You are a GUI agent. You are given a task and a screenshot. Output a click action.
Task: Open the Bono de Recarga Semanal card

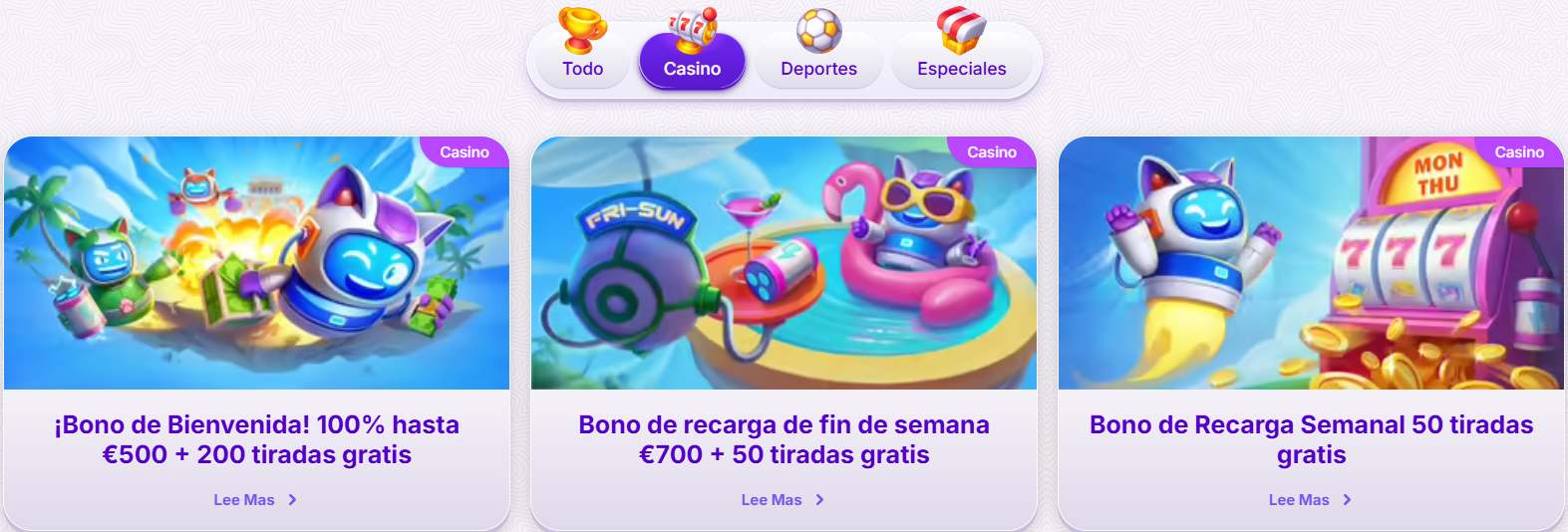pyautogui.click(x=1311, y=264)
